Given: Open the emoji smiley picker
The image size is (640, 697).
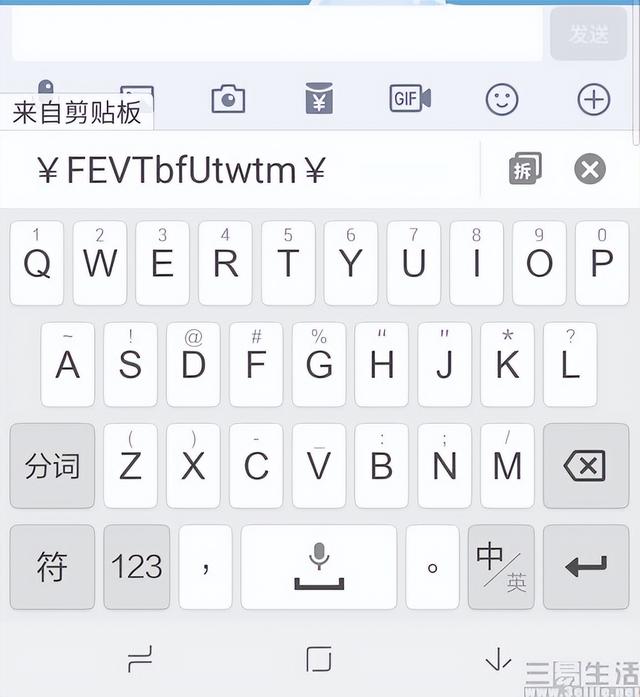Looking at the screenshot, I should [x=502, y=99].
